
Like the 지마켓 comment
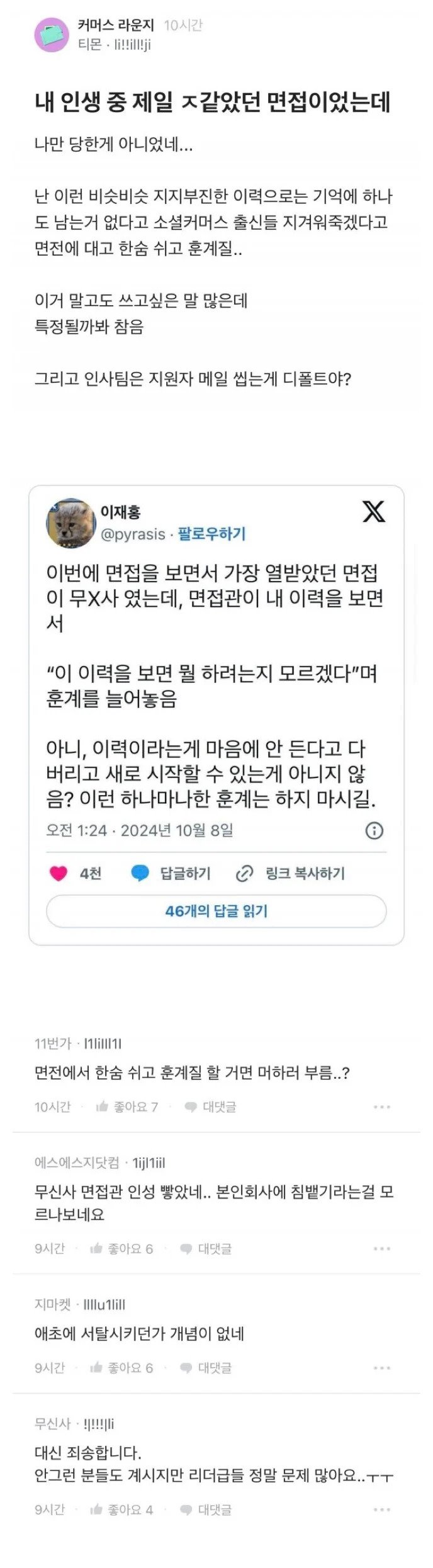point(121,1367)
